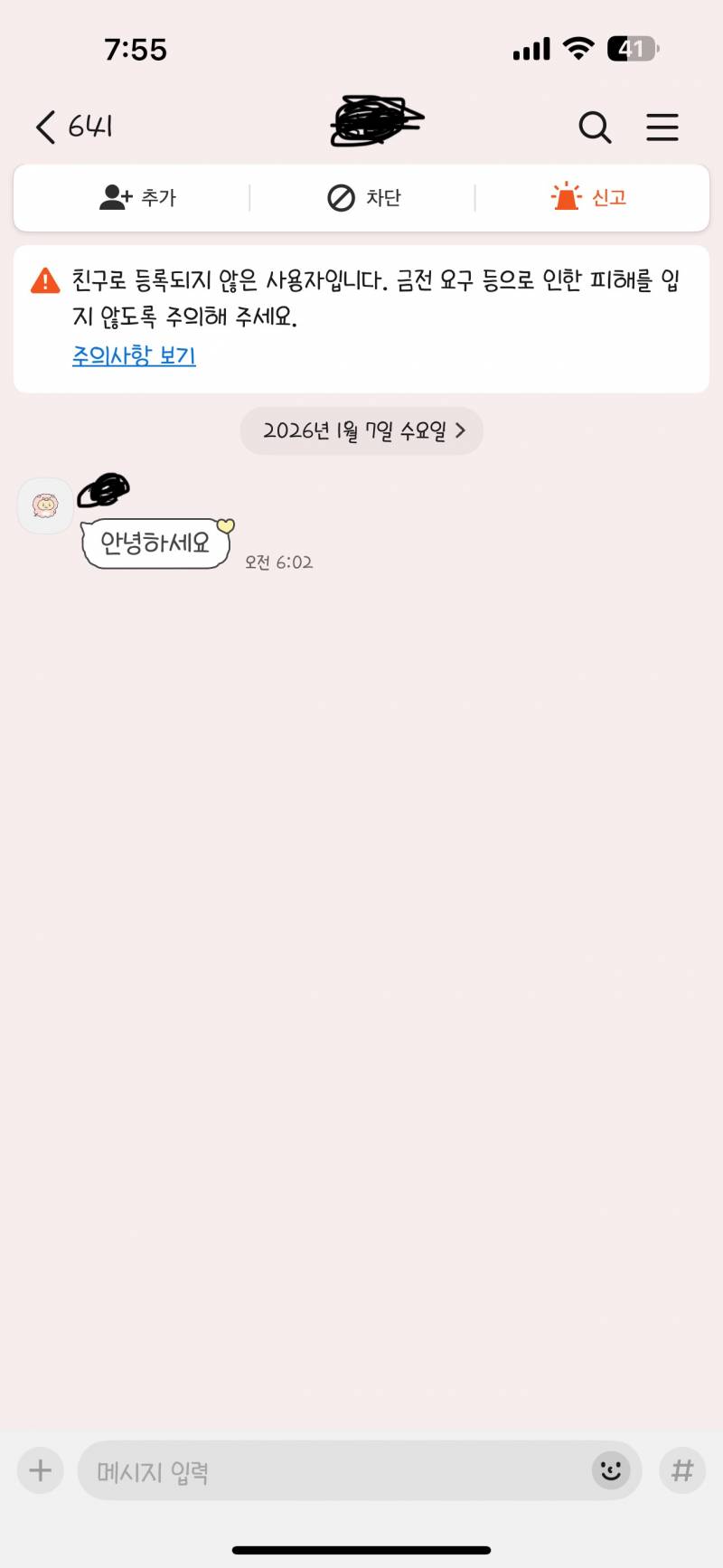Tap the # (sharp search) icon beside input
723x1568 pixels.
pos(681,1470)
